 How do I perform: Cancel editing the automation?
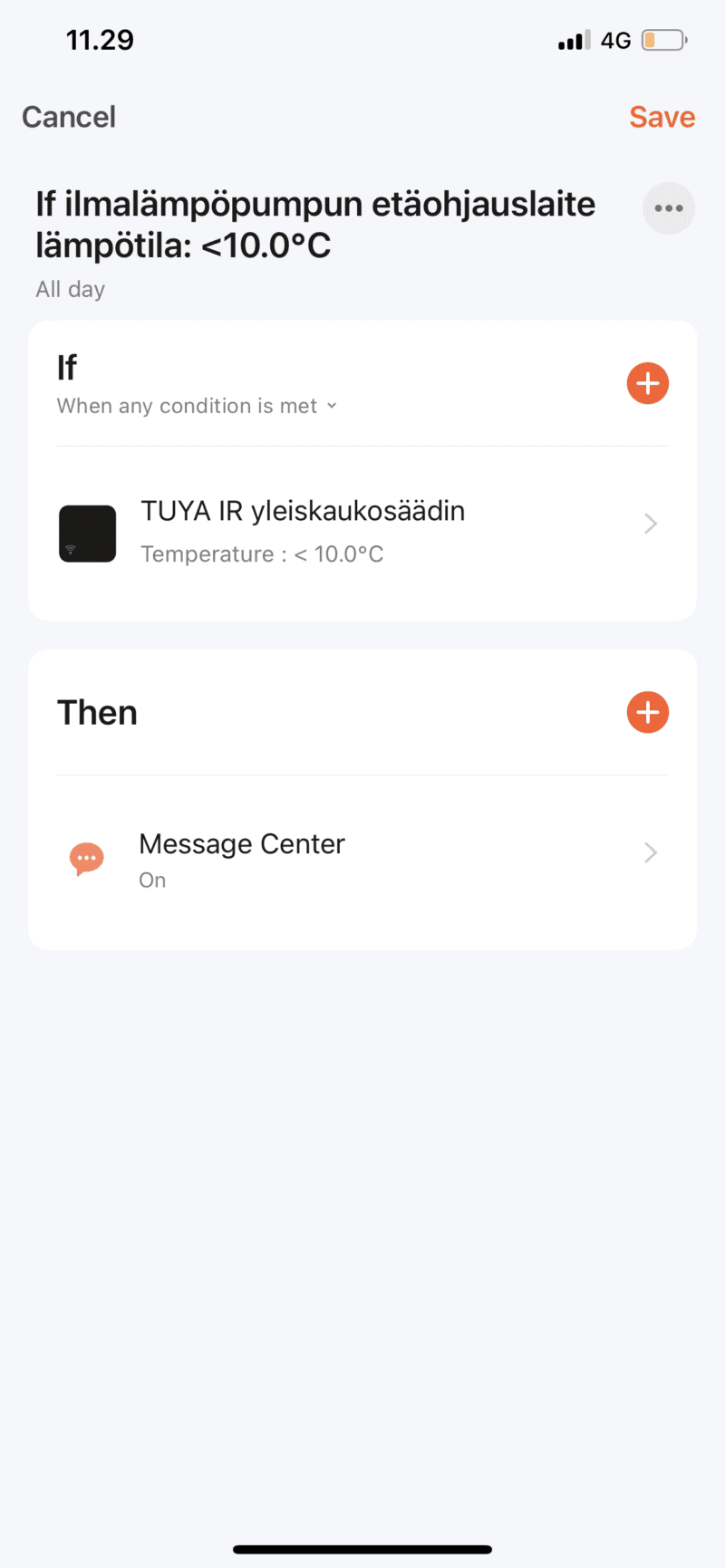pos(68,116)
